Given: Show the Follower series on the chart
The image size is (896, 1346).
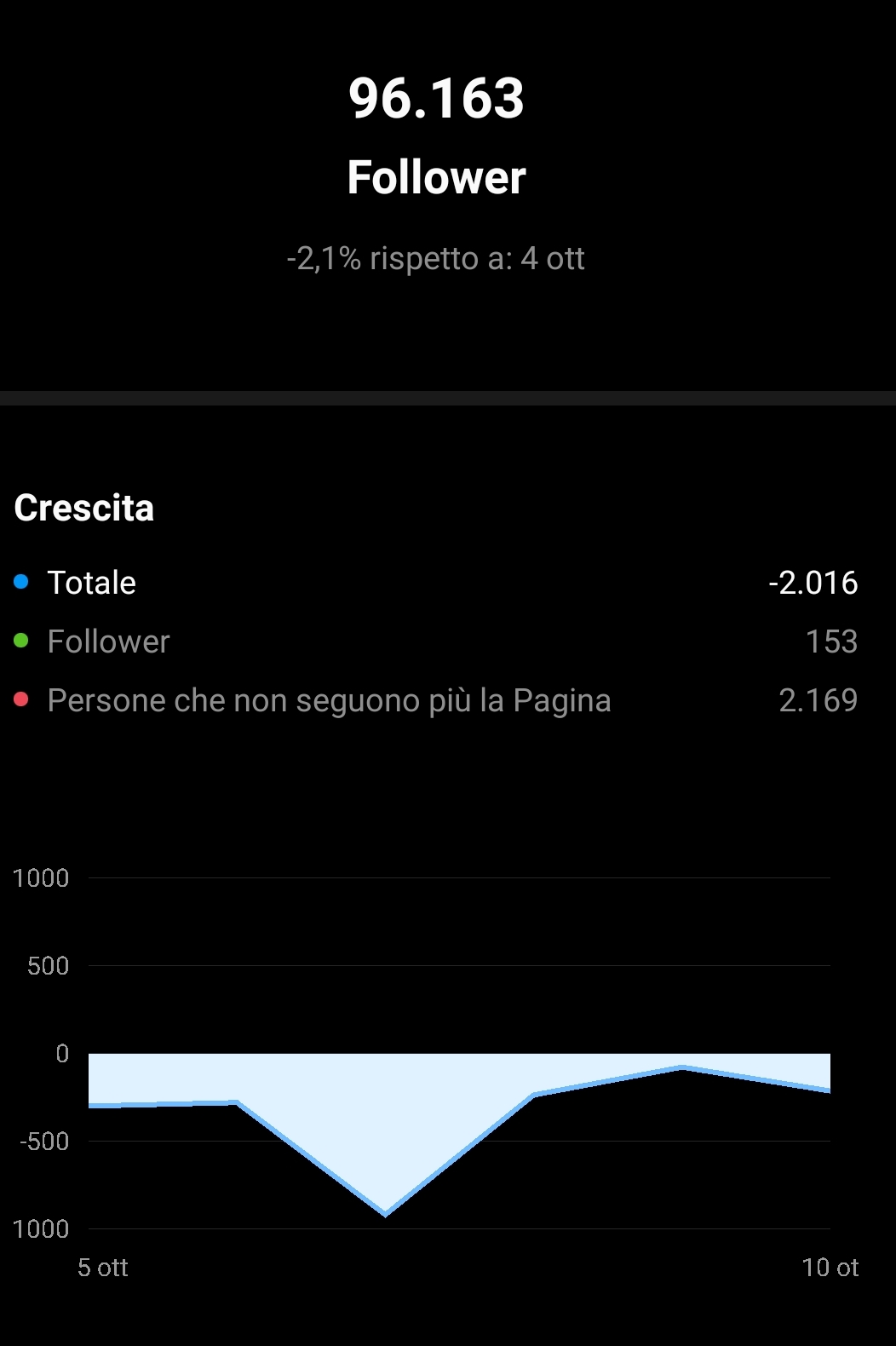Looking at the screenshot, I should (108, 641).
